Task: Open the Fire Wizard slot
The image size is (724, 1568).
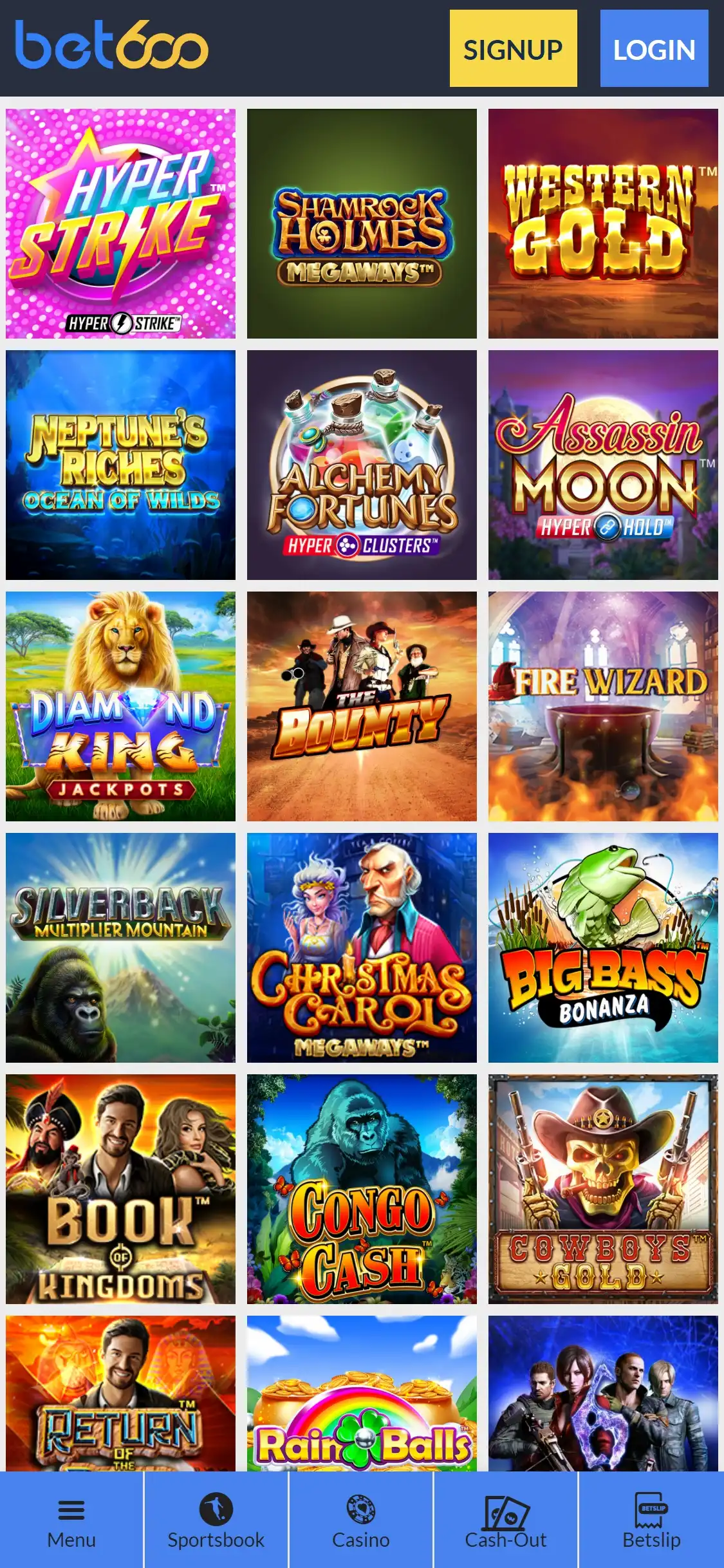Action: pos(603,706)
